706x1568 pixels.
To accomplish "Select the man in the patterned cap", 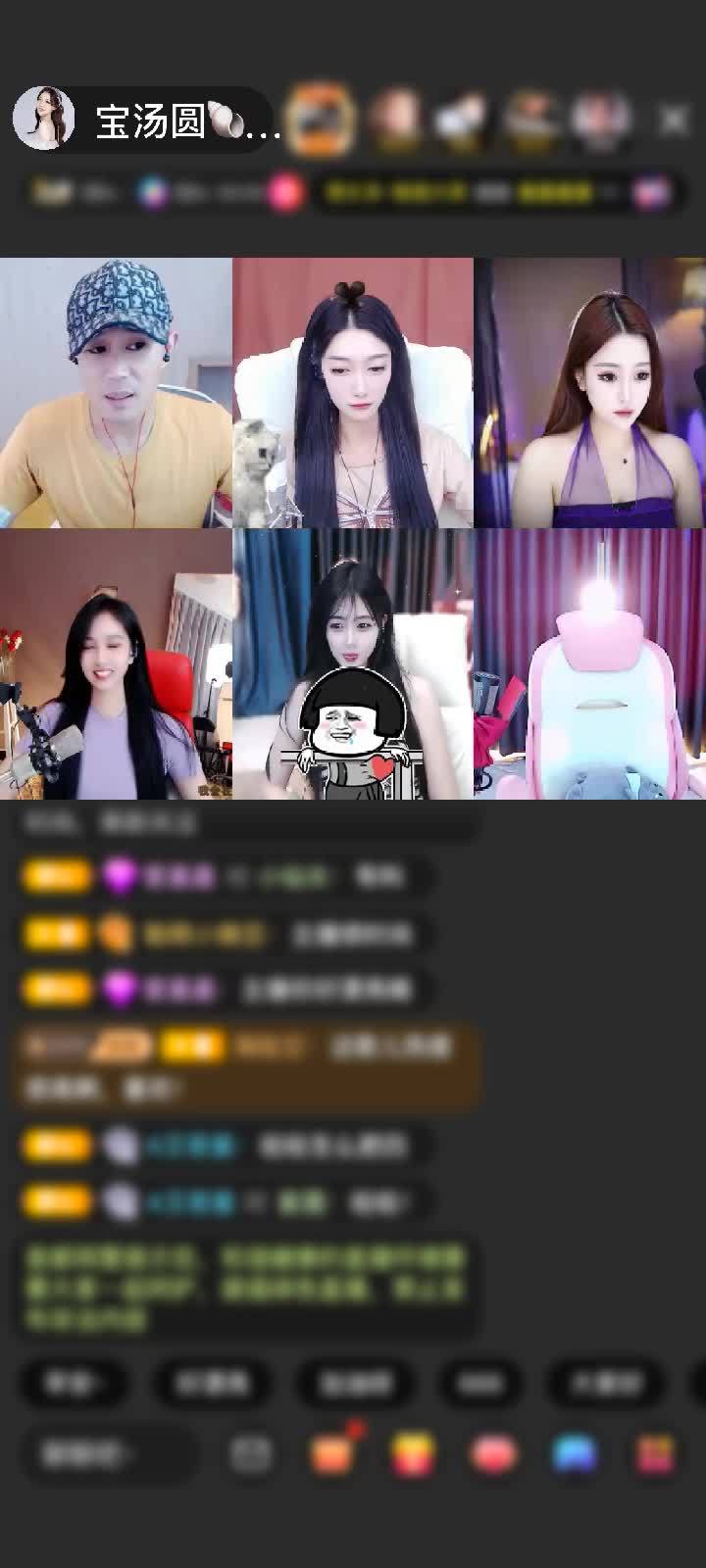I will (x=116, y=393).
